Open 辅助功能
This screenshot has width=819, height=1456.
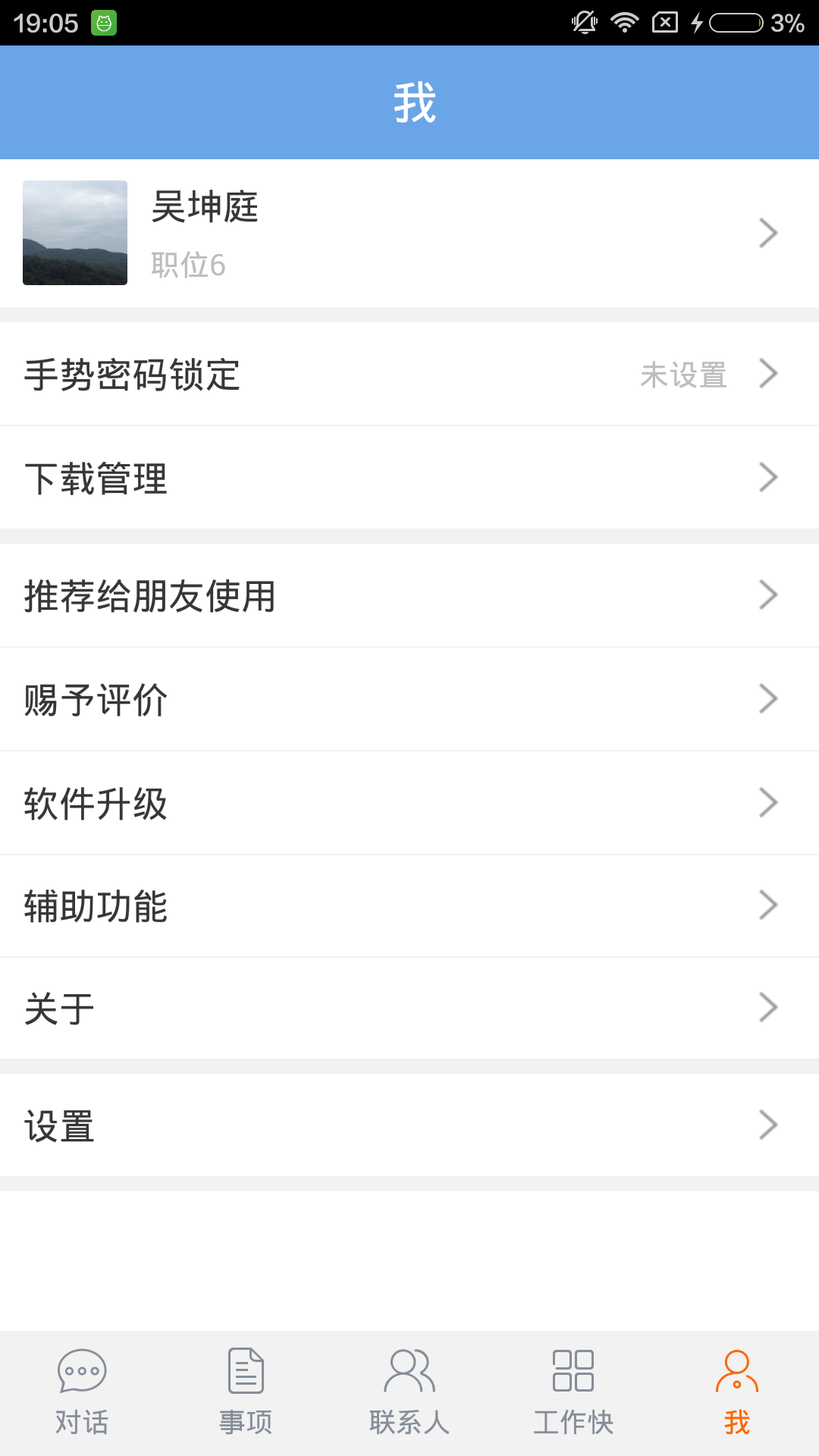[409, 906]
